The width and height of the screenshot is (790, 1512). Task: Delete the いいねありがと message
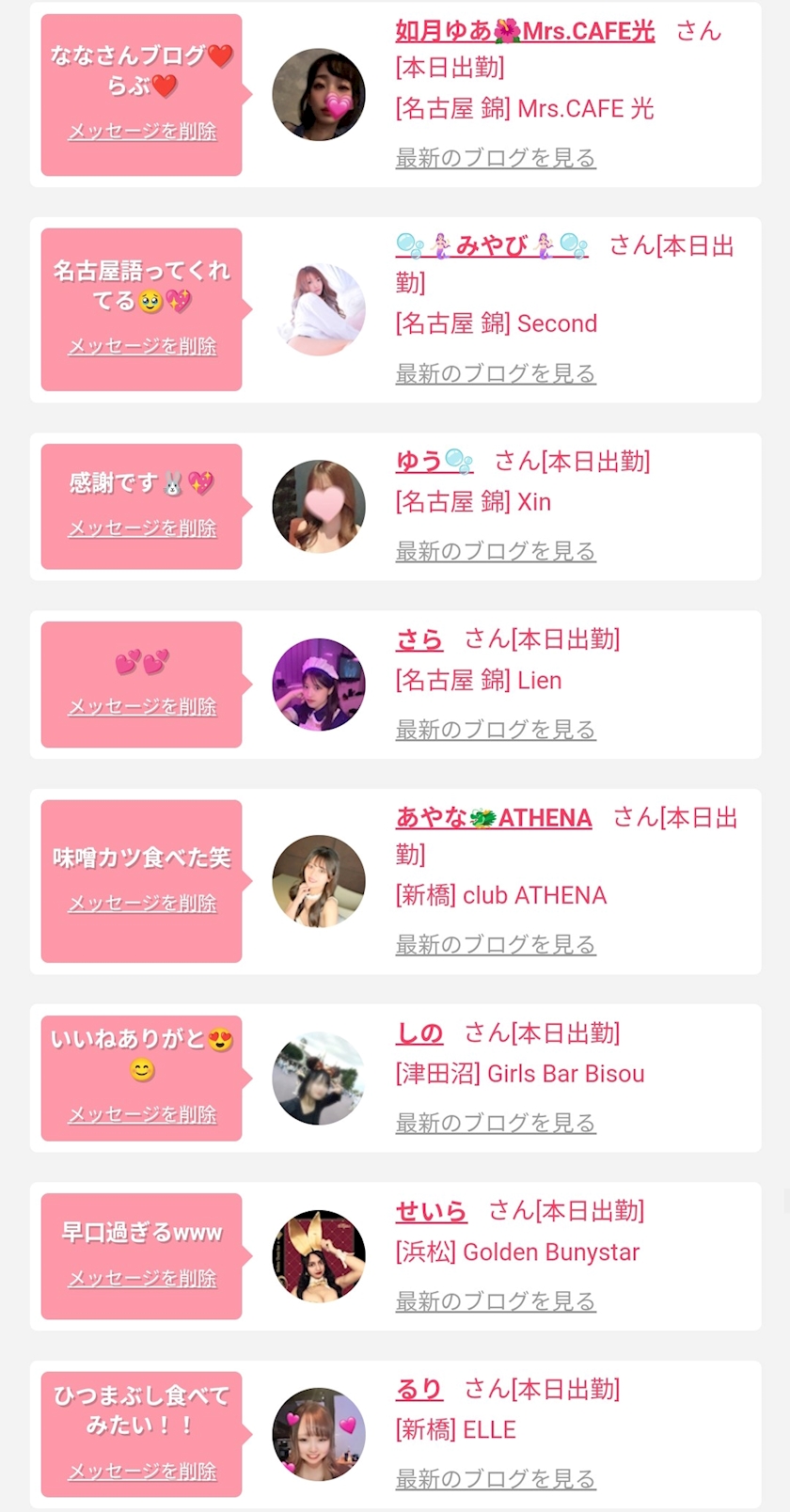pos(142,1115)
